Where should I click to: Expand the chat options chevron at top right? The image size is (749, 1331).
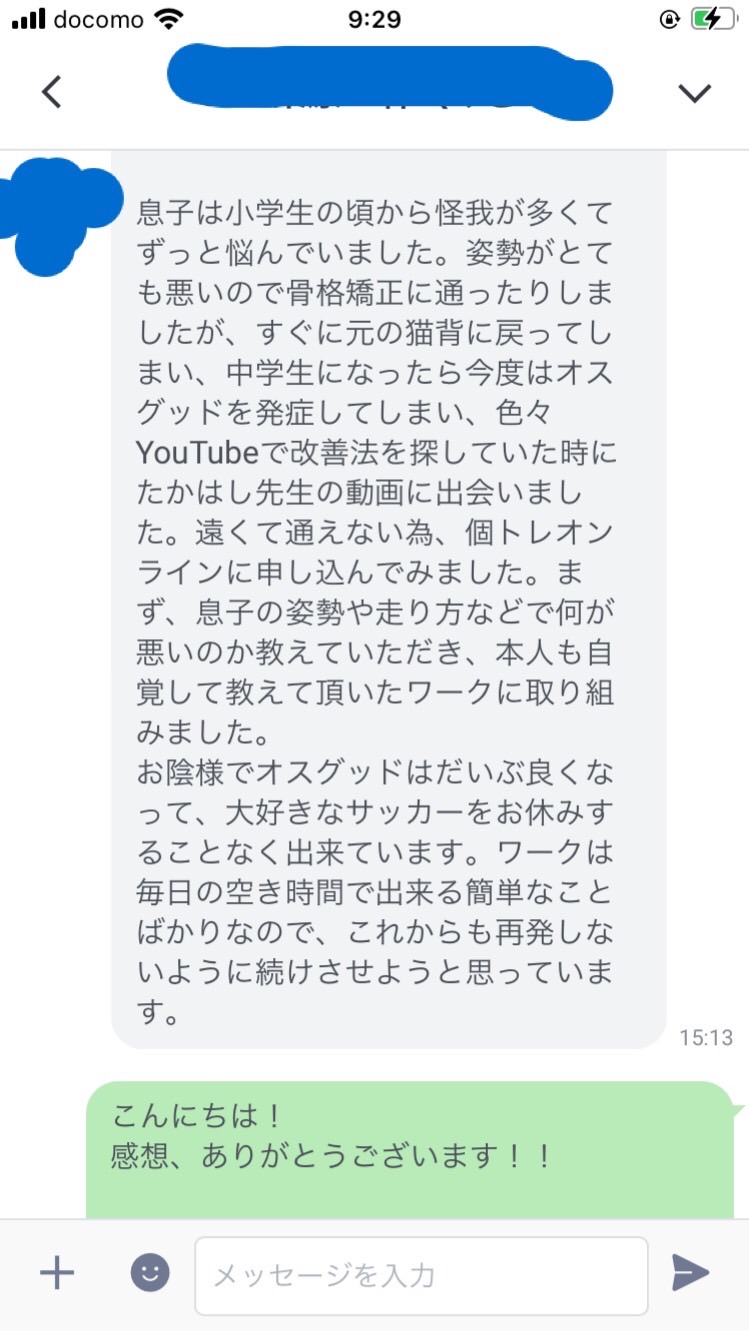[694, 93]
